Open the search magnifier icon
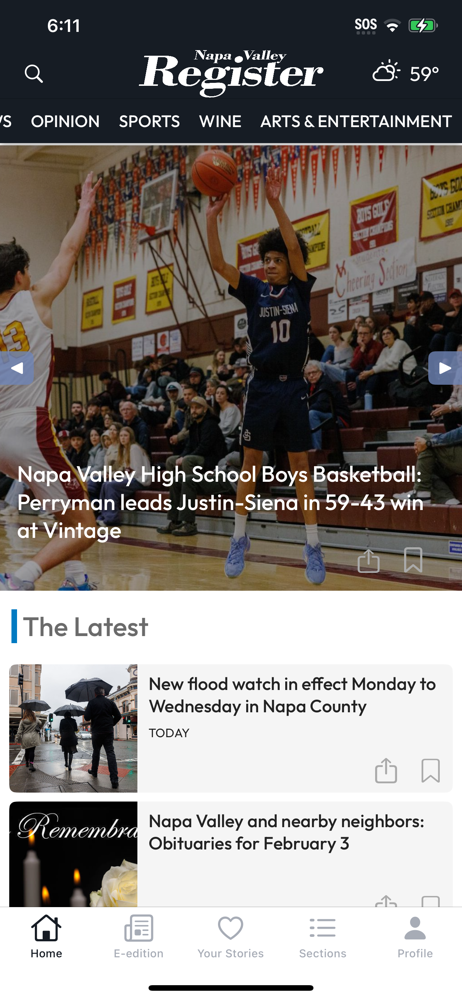 pos(34,74)
